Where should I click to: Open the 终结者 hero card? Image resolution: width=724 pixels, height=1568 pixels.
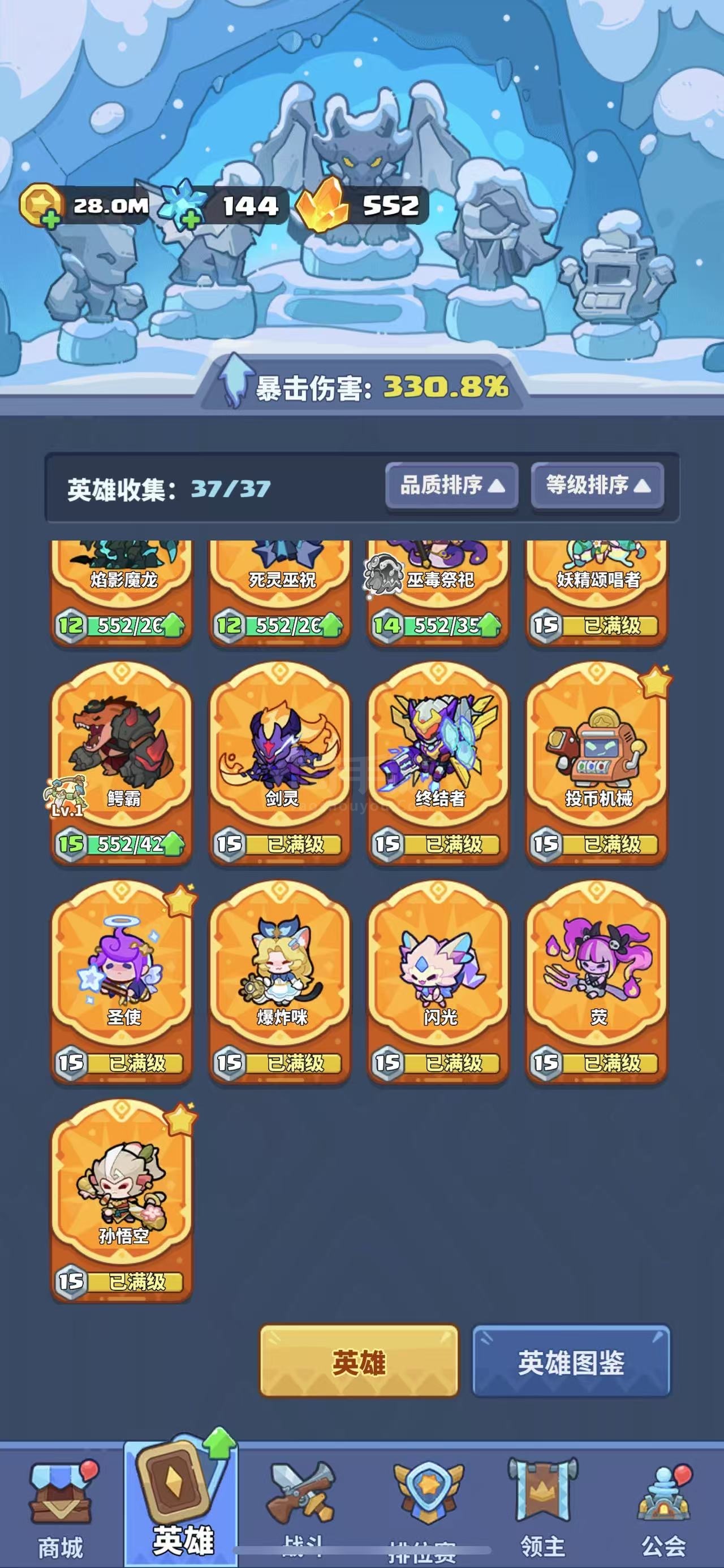(x=438, y=761)
